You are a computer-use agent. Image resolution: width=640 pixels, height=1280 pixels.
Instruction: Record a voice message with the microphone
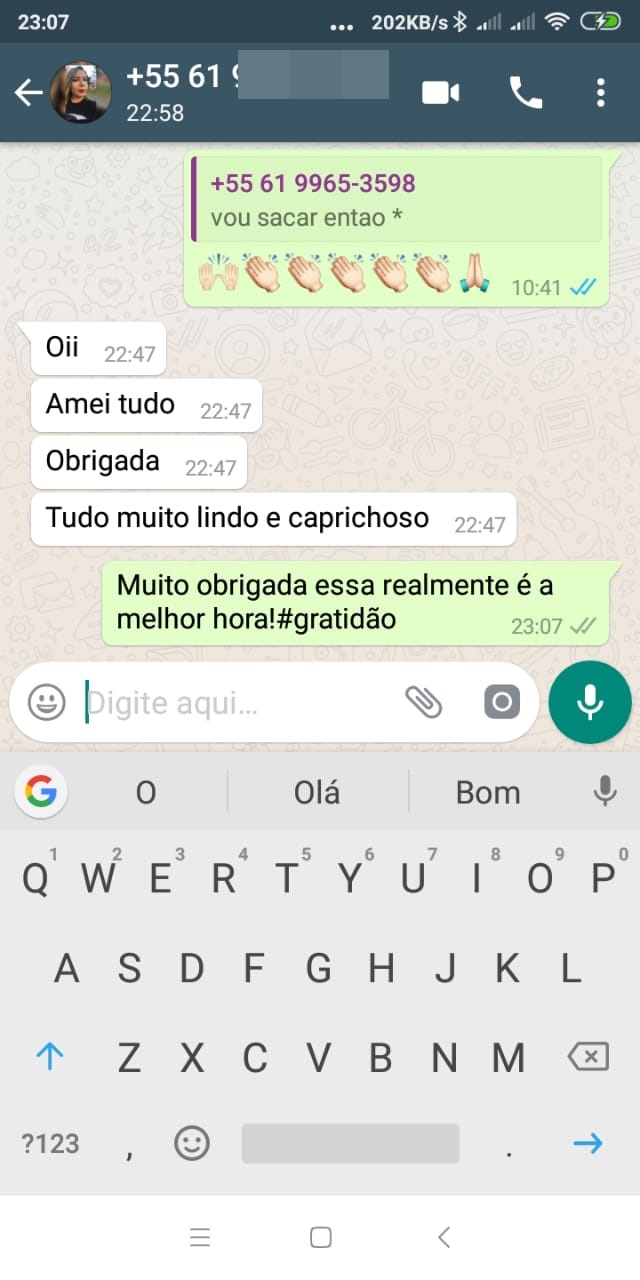(x=590, y=703)
